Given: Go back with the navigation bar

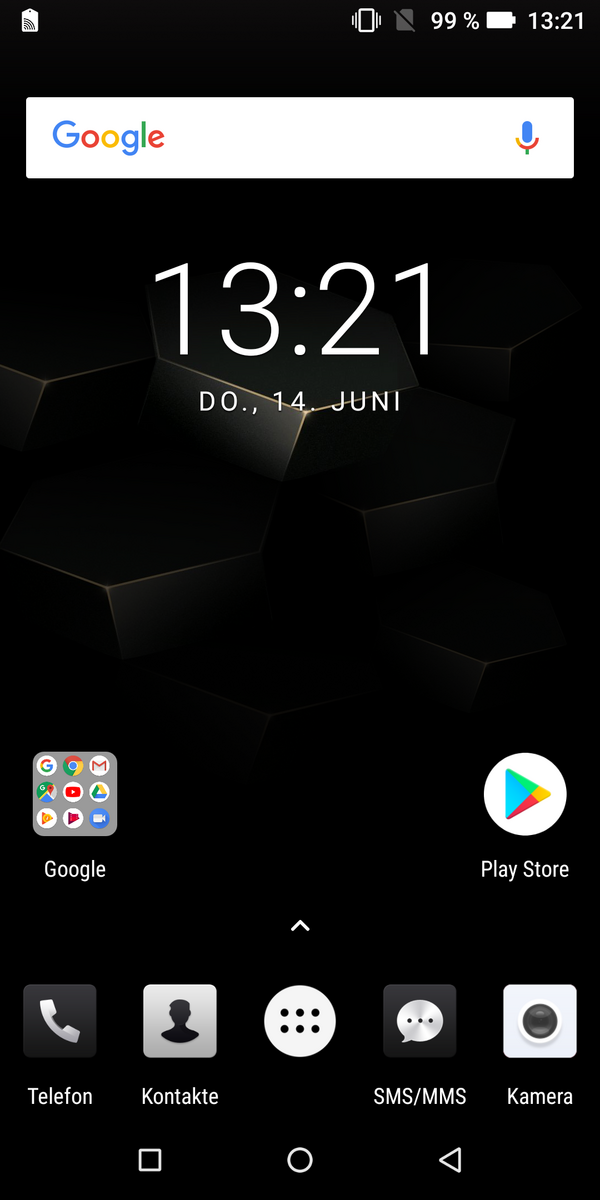Looking at the screenshot, I should pyautogui.click(x=450, y=1160).
